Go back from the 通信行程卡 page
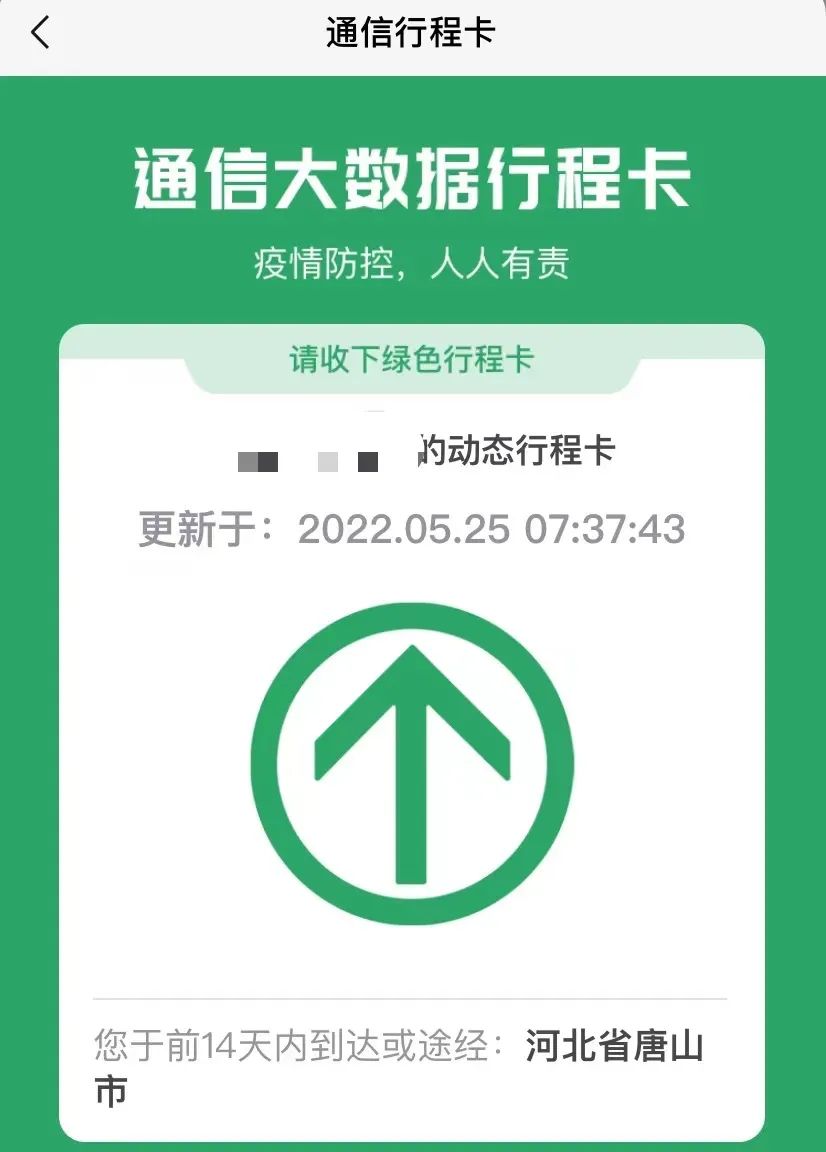This screenshot has width=826, height=1152. click(40, 33)
